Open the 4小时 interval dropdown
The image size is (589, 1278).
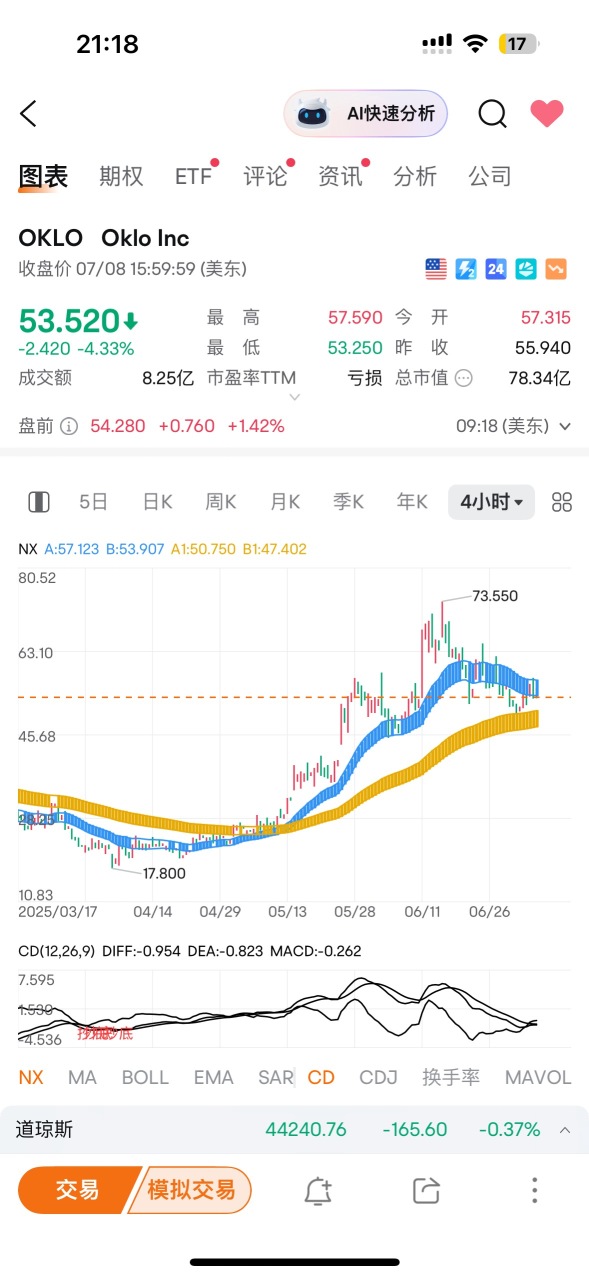tap(491, 502)
